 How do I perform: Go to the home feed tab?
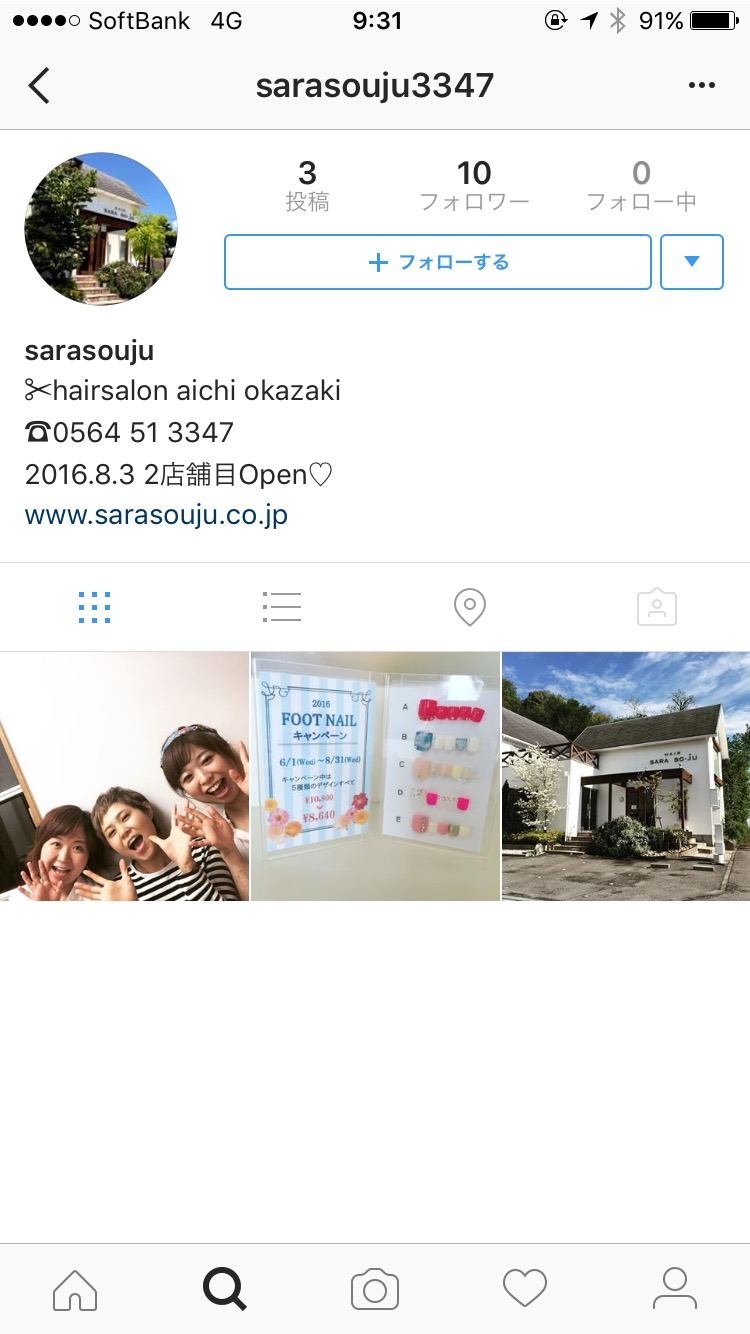pos(75,1289)
